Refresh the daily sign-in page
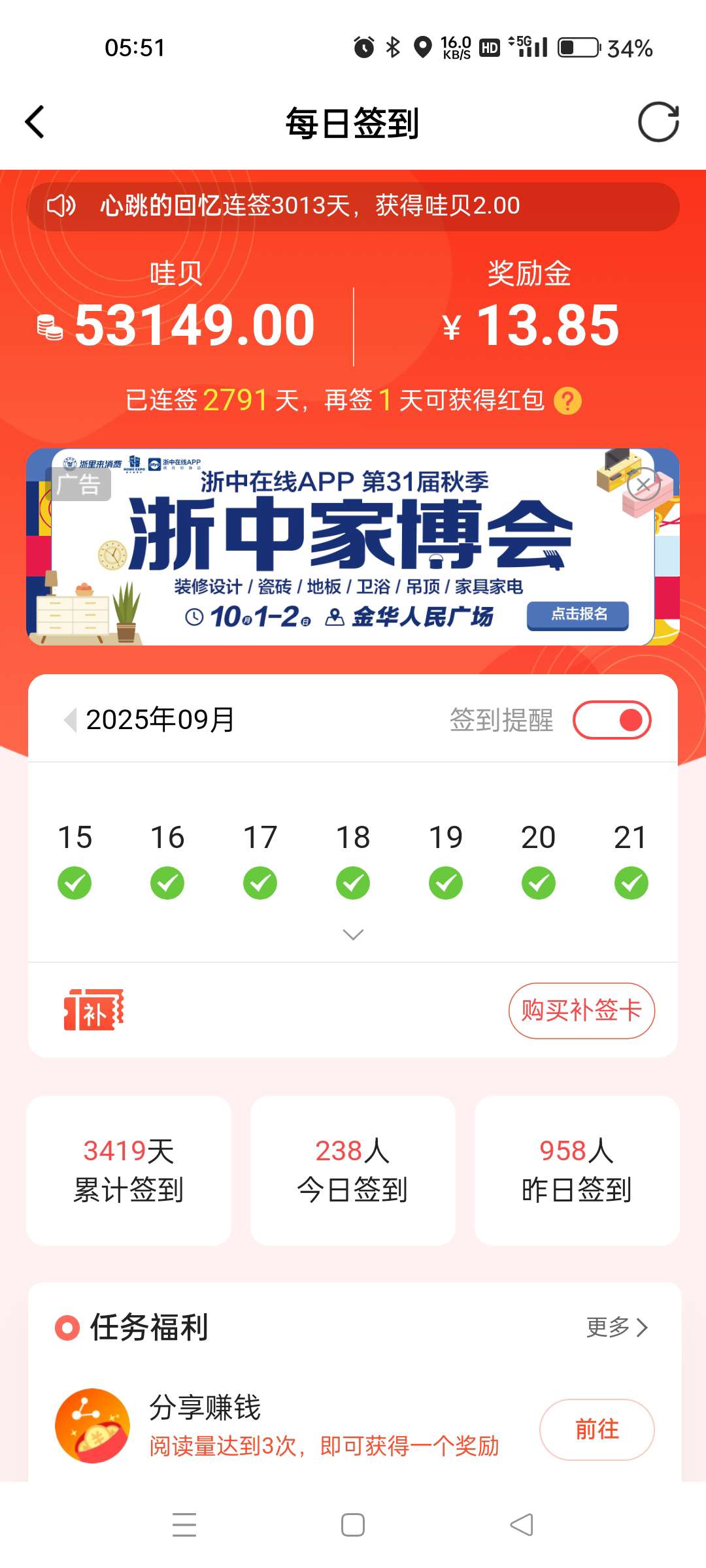Viewport: 706px width, 1568px height. (658, 122)
